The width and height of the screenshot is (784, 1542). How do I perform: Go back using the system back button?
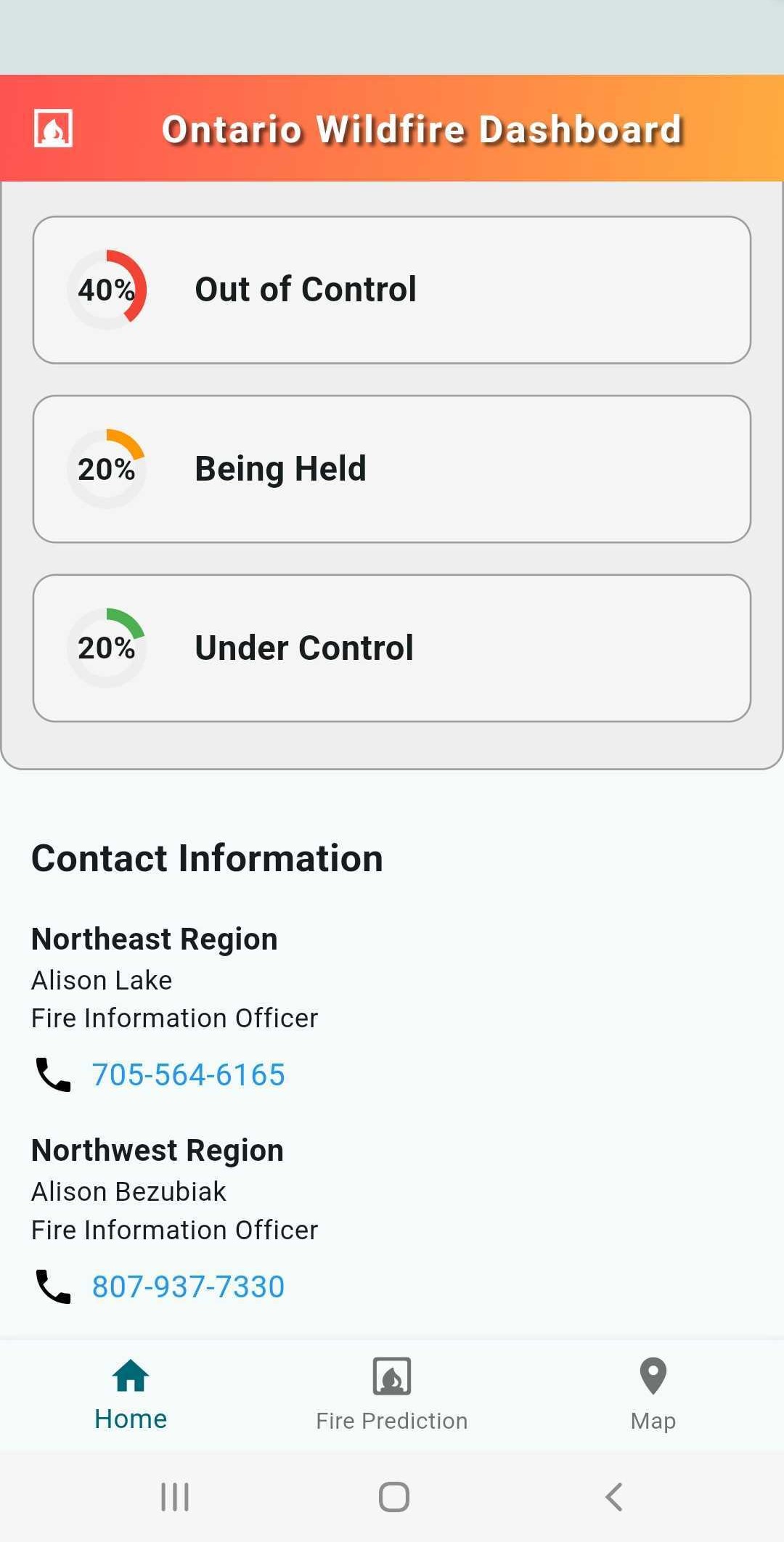pos(613,1496)
